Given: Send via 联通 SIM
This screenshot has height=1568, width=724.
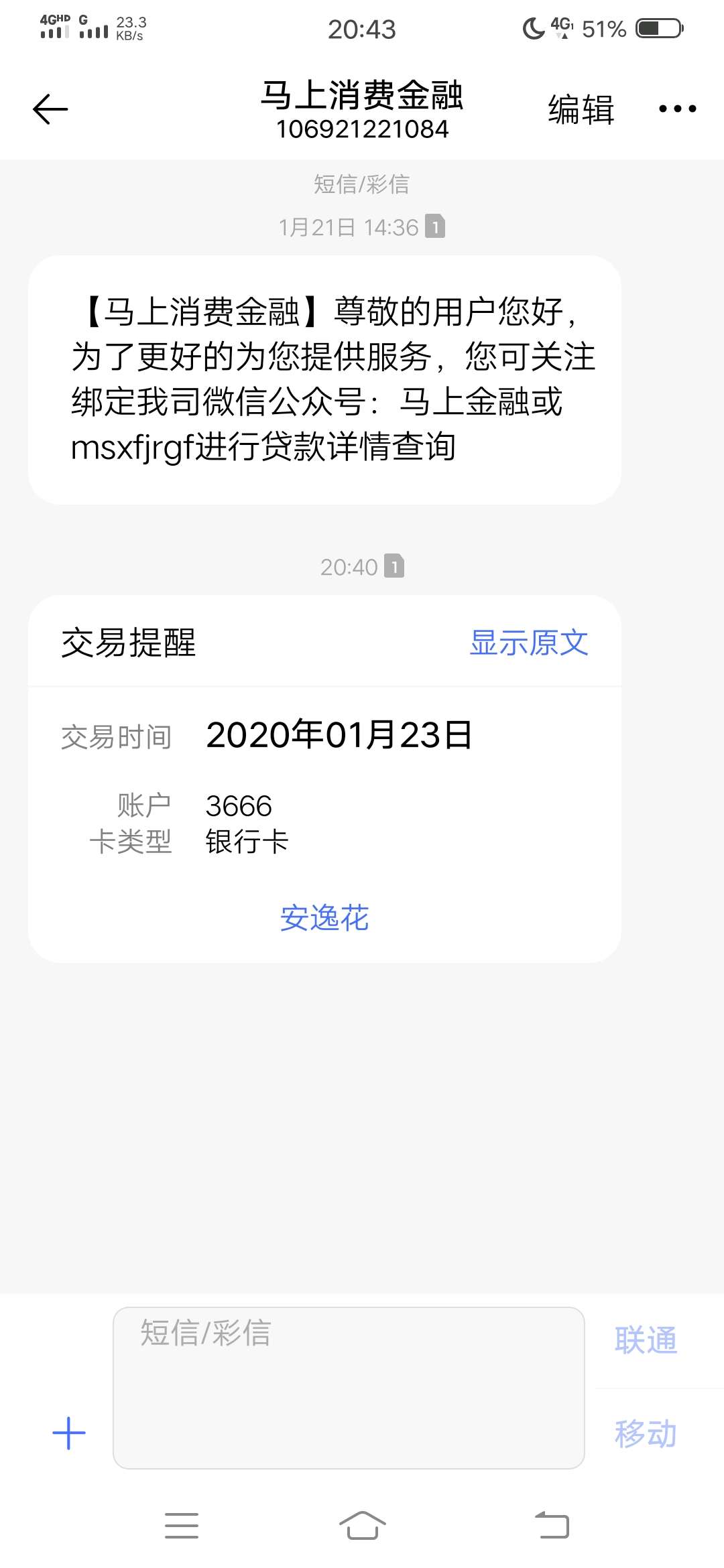Looking at the screenshot, I should pos(646,1340).
